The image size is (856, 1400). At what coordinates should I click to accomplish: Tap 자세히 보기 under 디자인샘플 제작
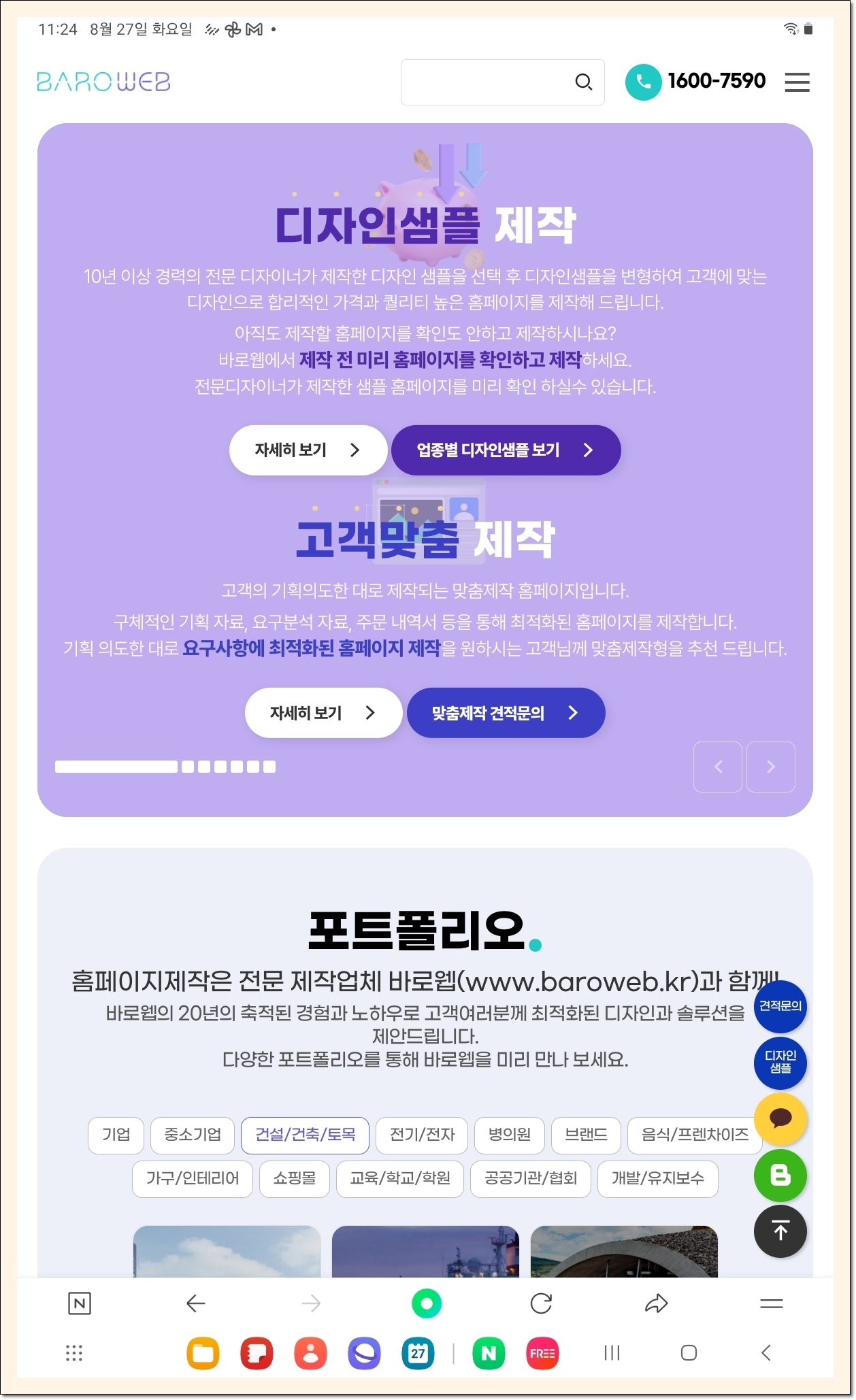coord(308,450)
